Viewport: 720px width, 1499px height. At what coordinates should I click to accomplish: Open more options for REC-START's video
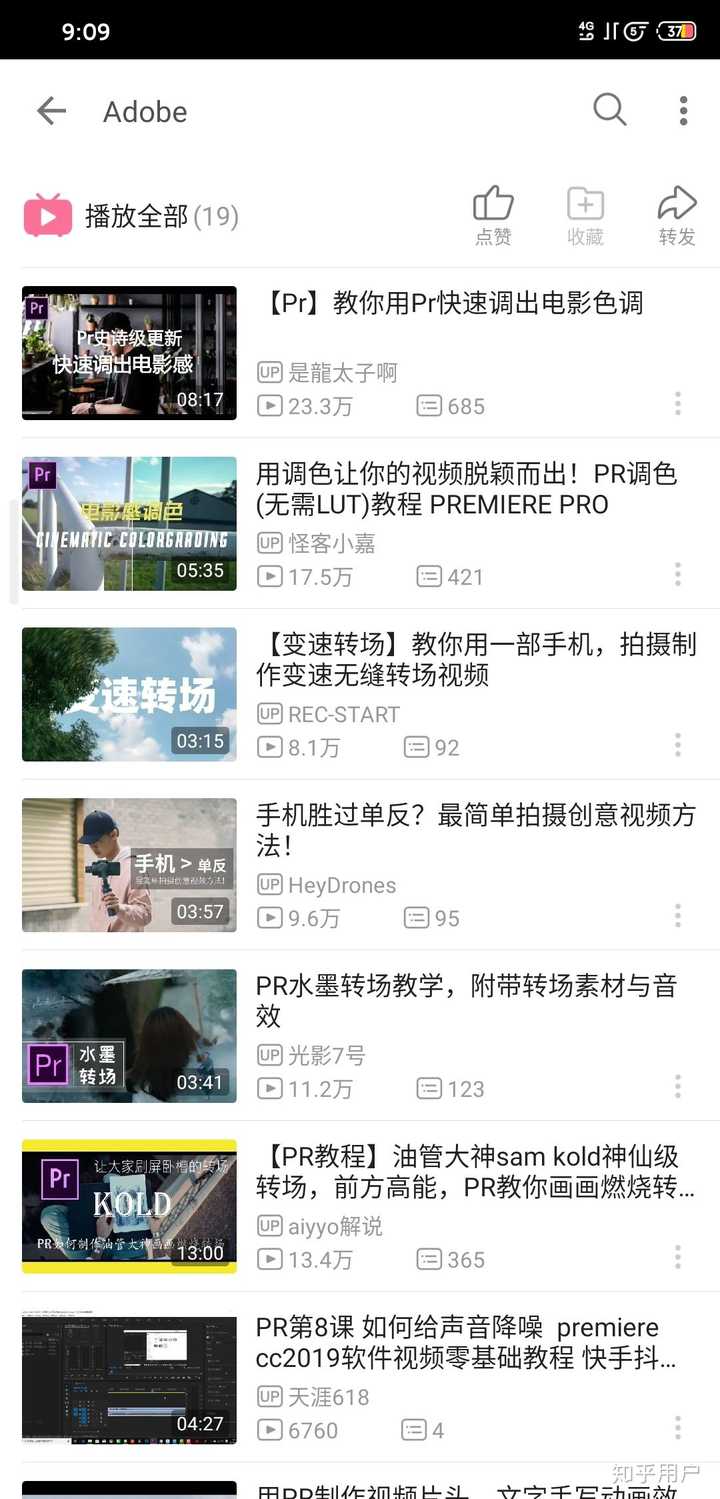pos(677,745)
